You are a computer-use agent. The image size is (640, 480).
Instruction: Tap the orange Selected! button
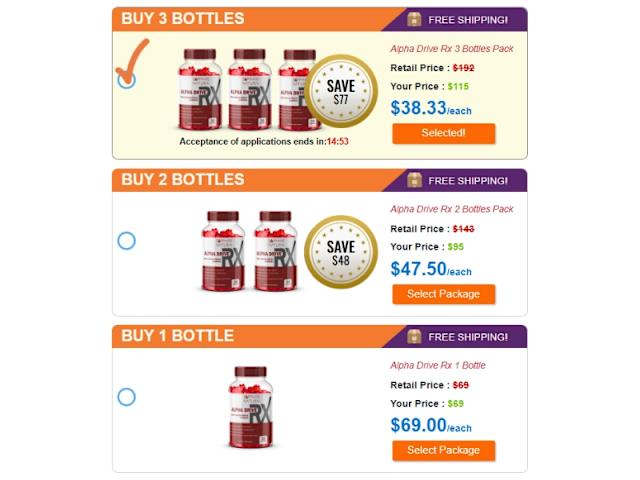coord(443,133)
